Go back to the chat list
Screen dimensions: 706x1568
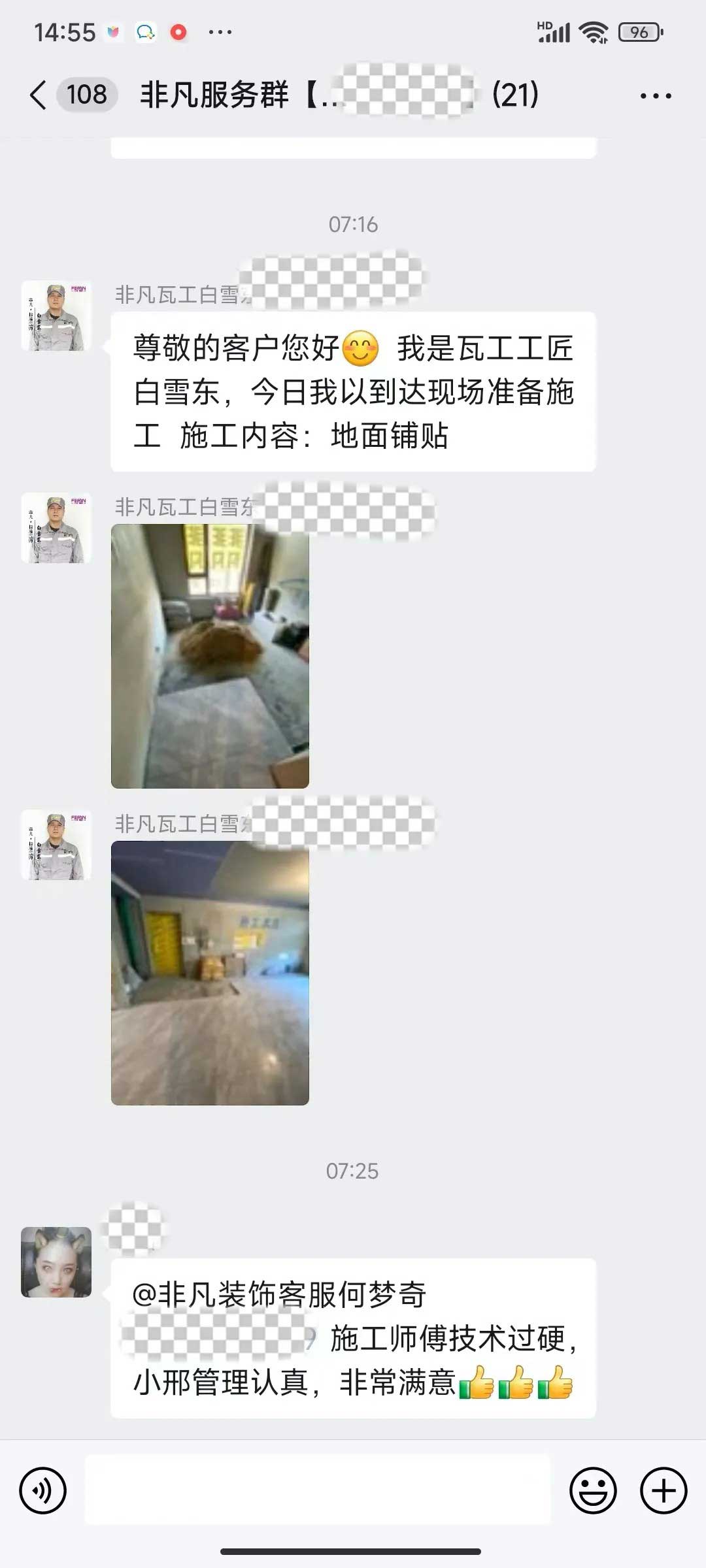(38, 95)
